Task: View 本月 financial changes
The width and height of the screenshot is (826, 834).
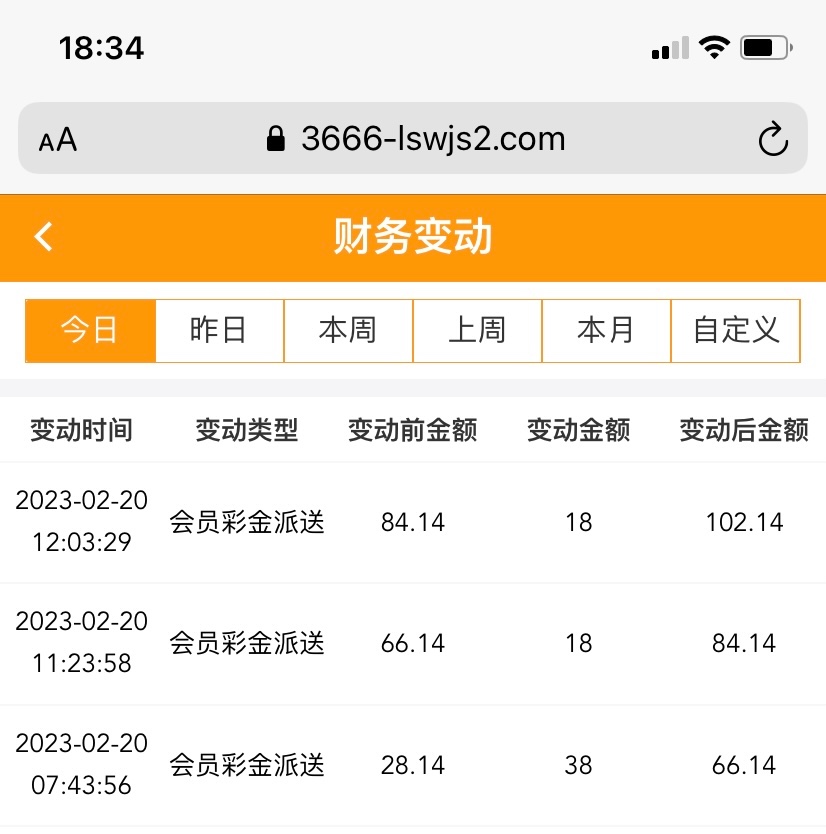Action: pos(606,330)
